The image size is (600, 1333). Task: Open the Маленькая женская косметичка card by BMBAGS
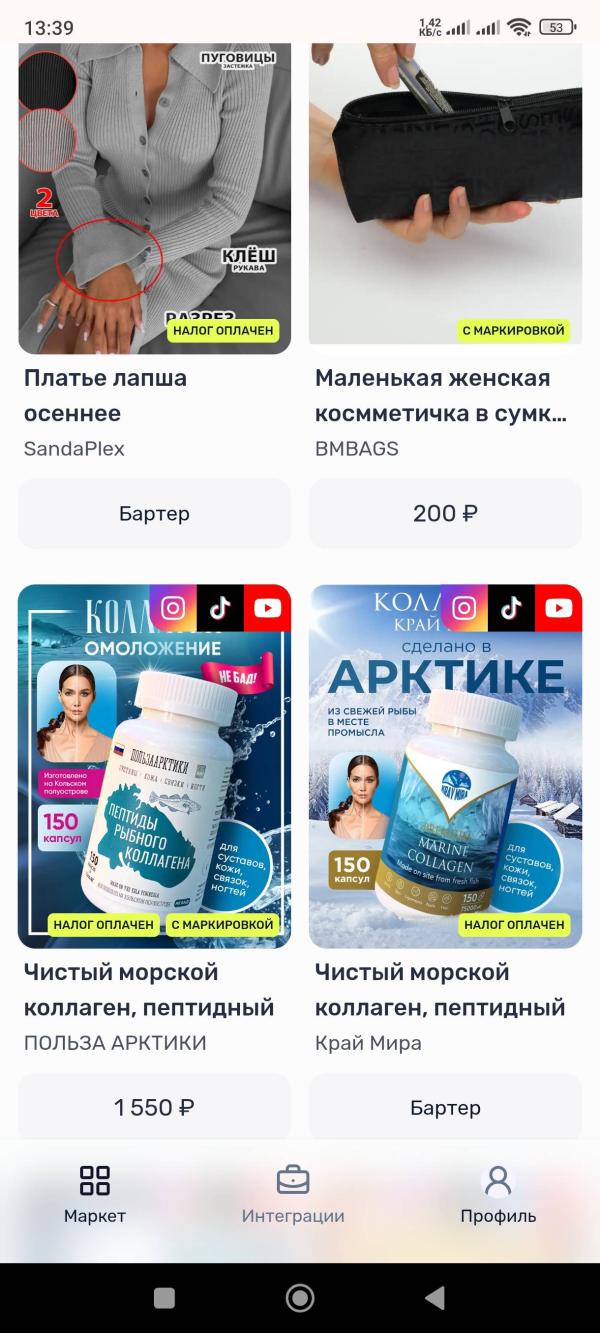coord(445,200)
